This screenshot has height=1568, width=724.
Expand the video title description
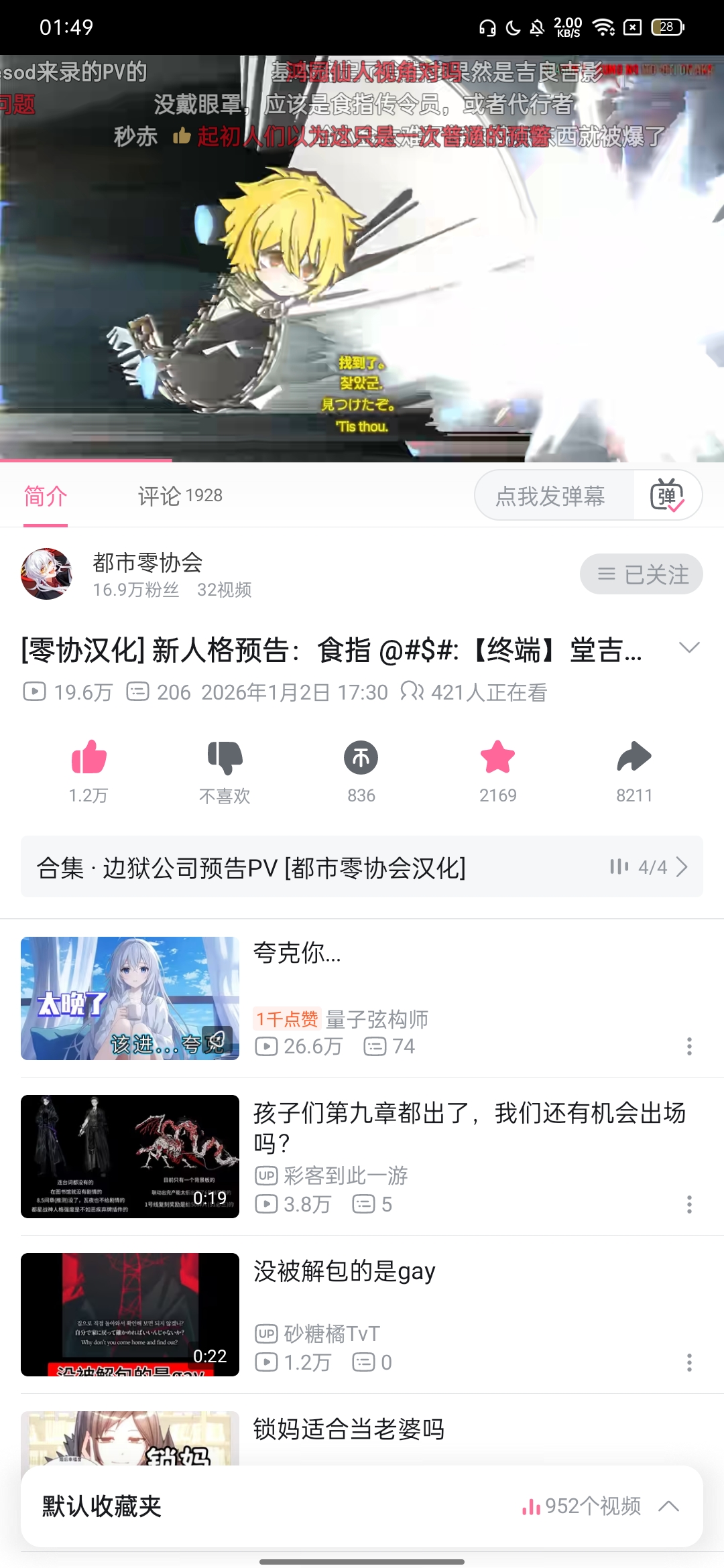point(689,648)
